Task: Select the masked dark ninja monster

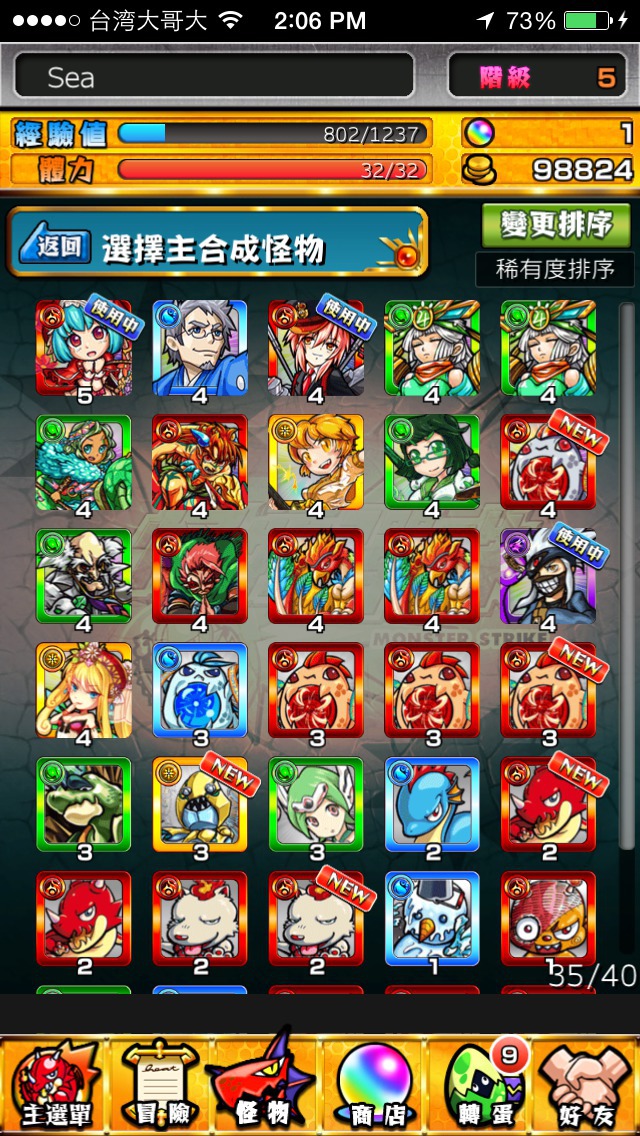Action: (x=548, y=577)
